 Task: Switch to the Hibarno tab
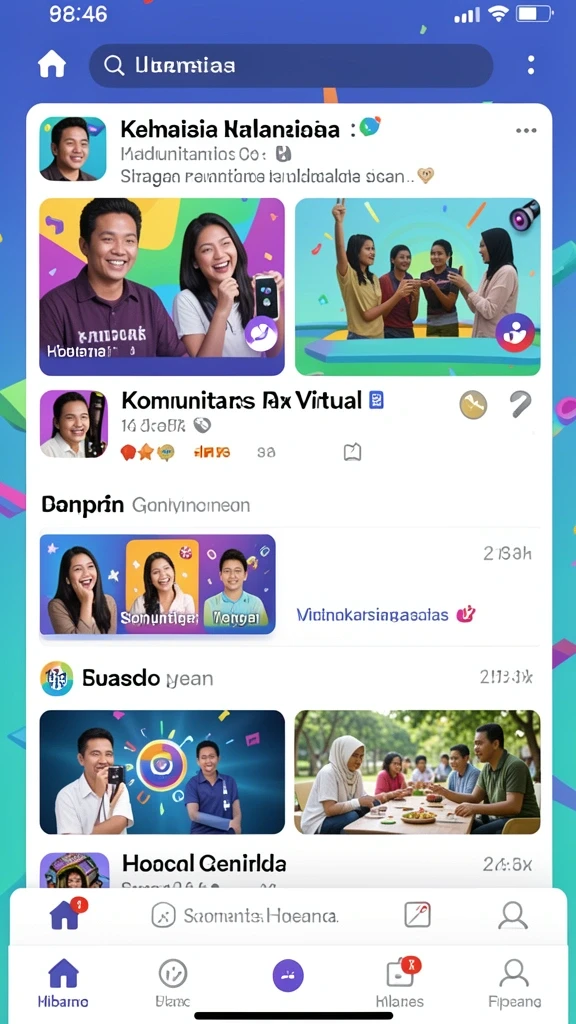[x=63, y=983]
